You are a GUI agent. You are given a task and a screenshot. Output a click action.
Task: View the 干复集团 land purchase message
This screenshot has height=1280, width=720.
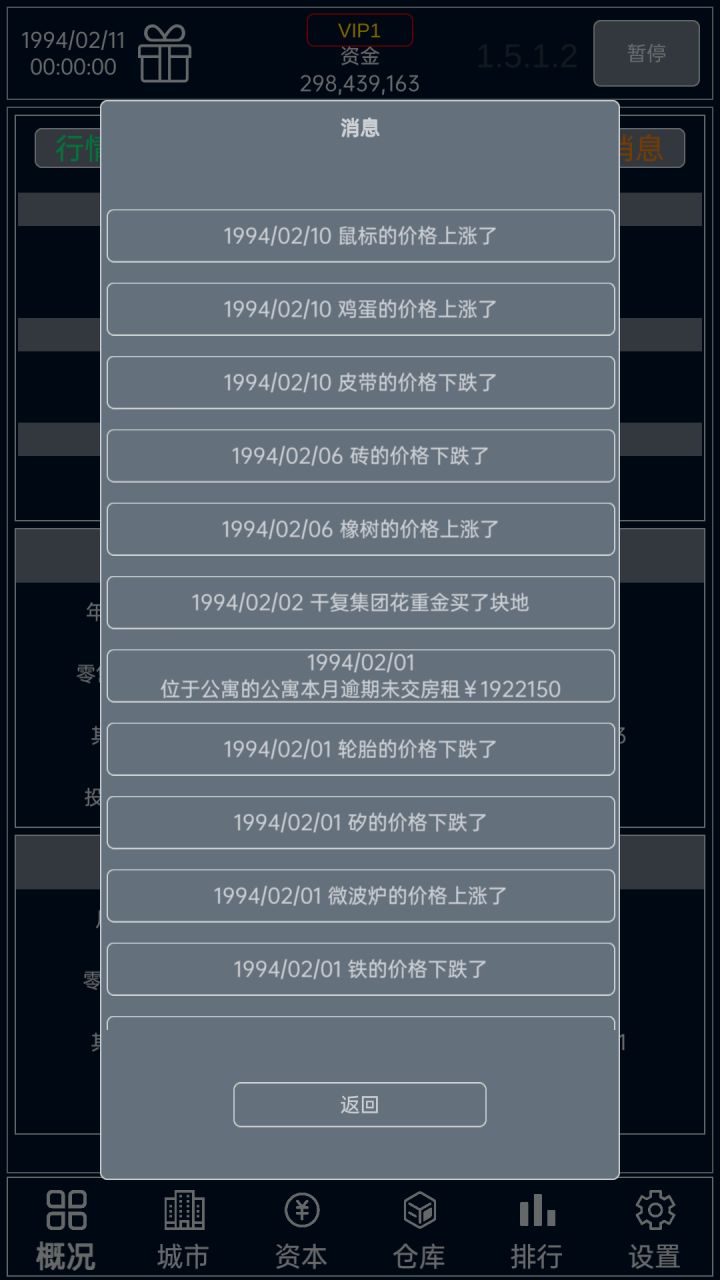(x=360, y=602)
